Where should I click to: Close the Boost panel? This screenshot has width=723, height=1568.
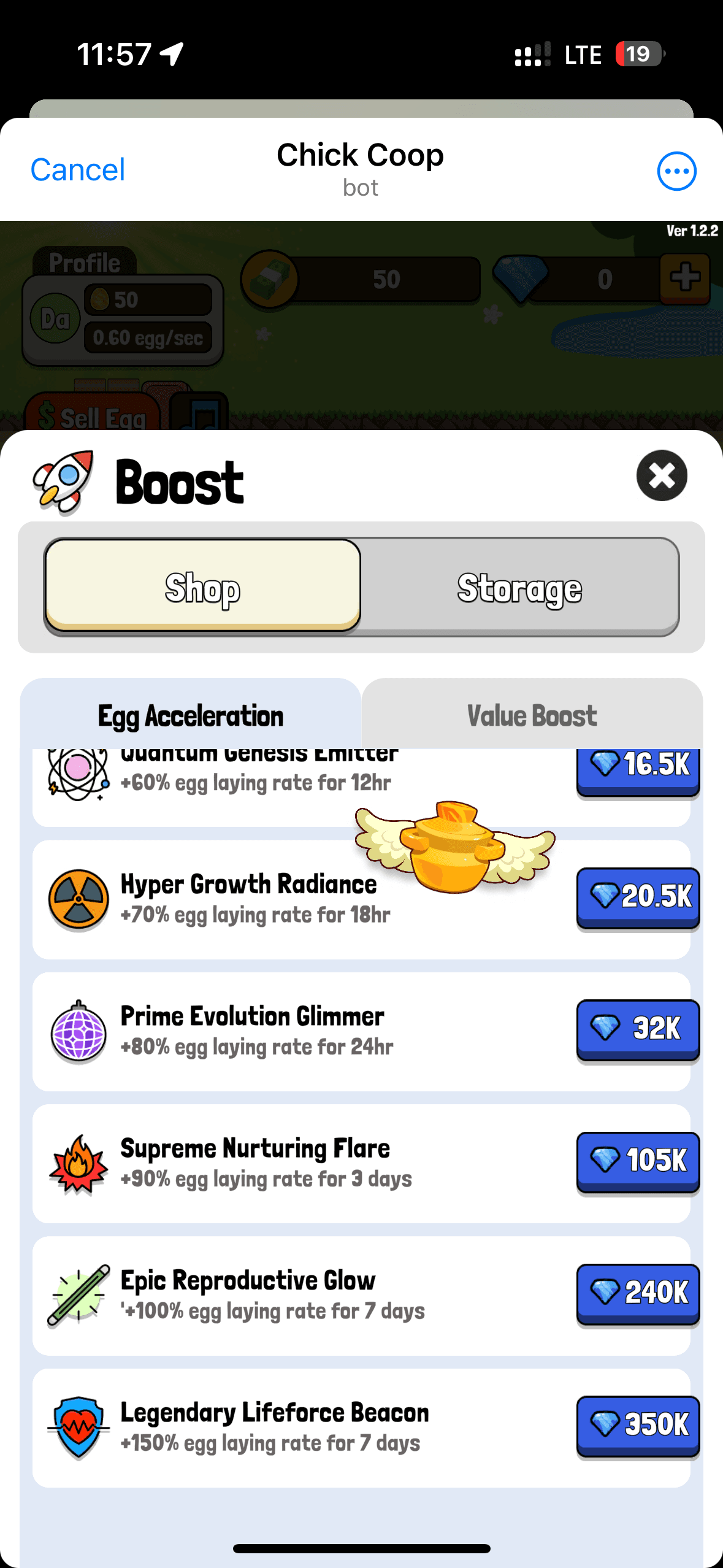(x=662, y=476)
